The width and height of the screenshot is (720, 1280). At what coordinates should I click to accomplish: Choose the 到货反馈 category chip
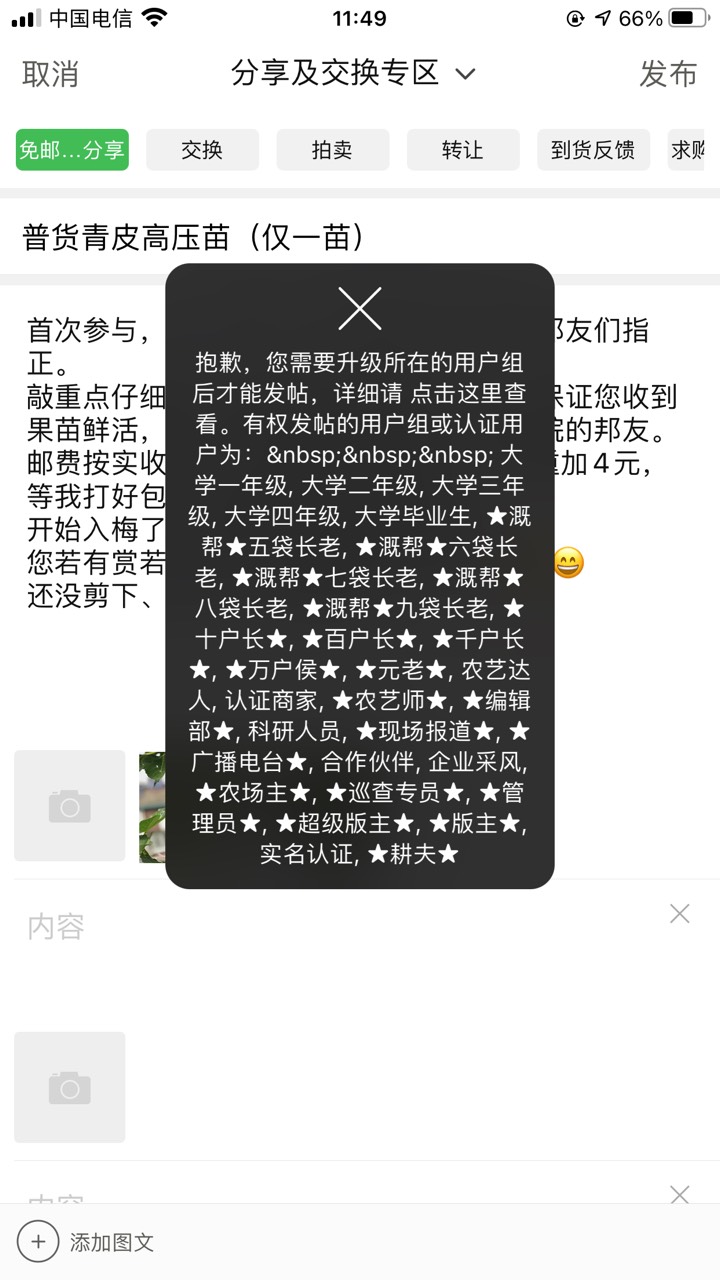pyautogui.click(x=593, y=150)
